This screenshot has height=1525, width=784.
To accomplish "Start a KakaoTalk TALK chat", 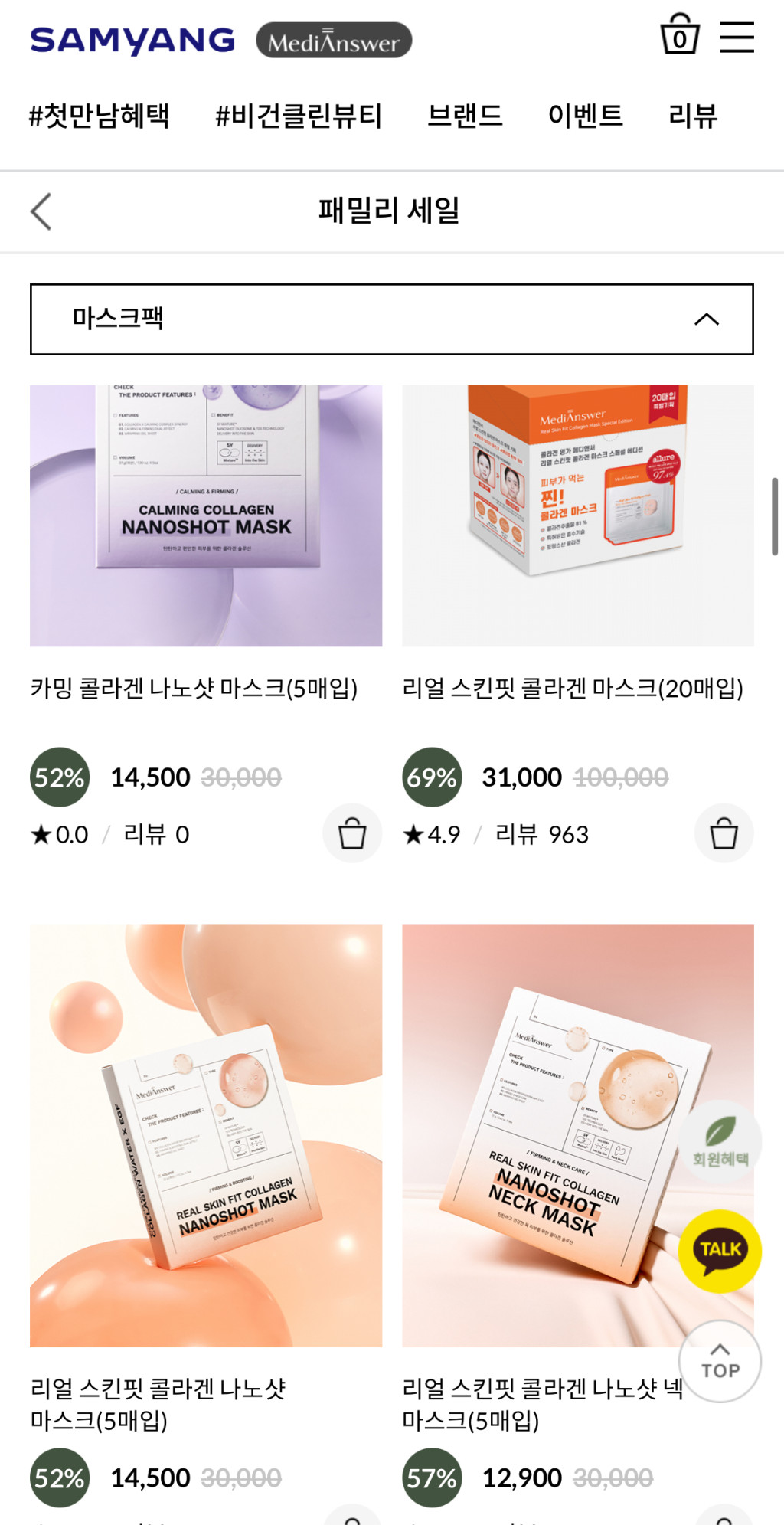I will (720, 1251).
